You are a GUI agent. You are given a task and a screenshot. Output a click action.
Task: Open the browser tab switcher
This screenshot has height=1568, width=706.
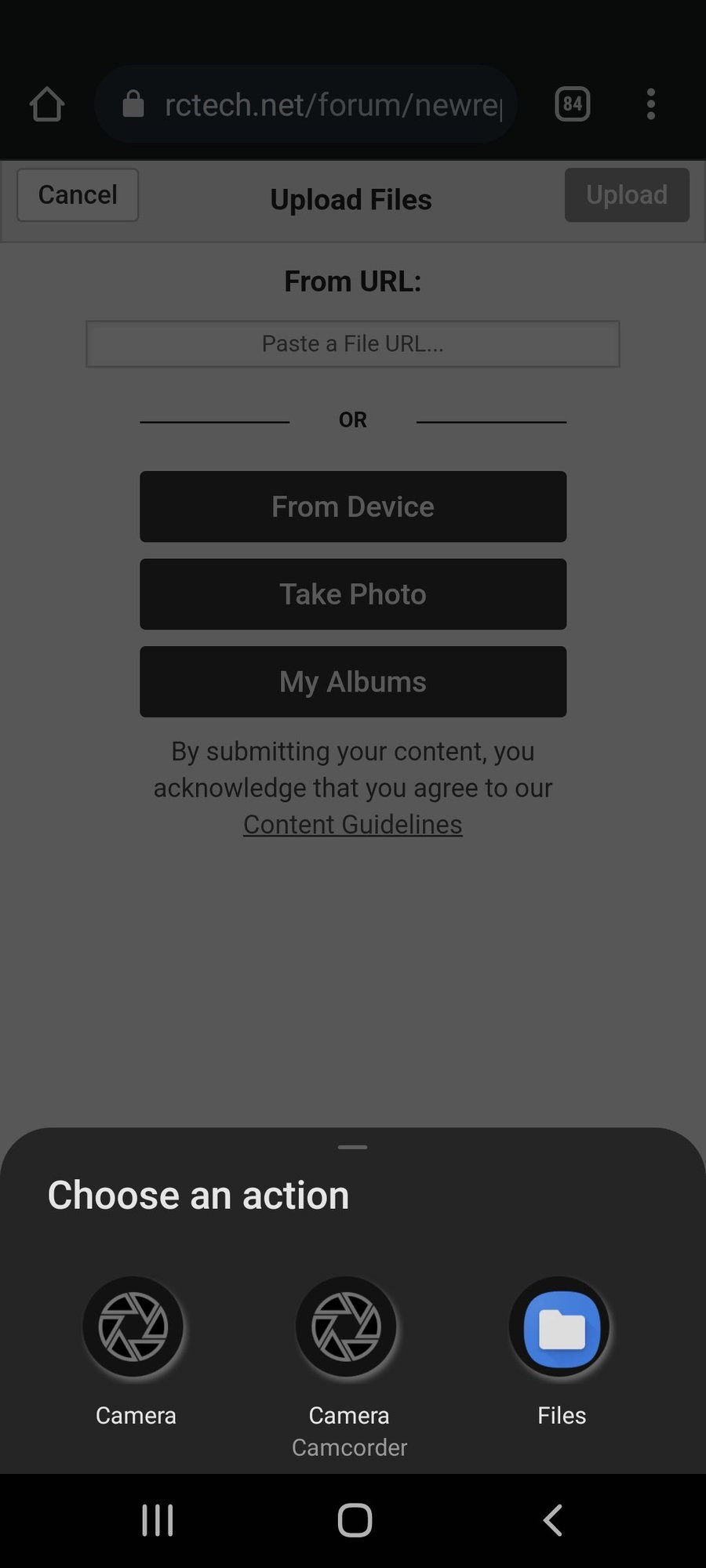click(x=573, y=104)
